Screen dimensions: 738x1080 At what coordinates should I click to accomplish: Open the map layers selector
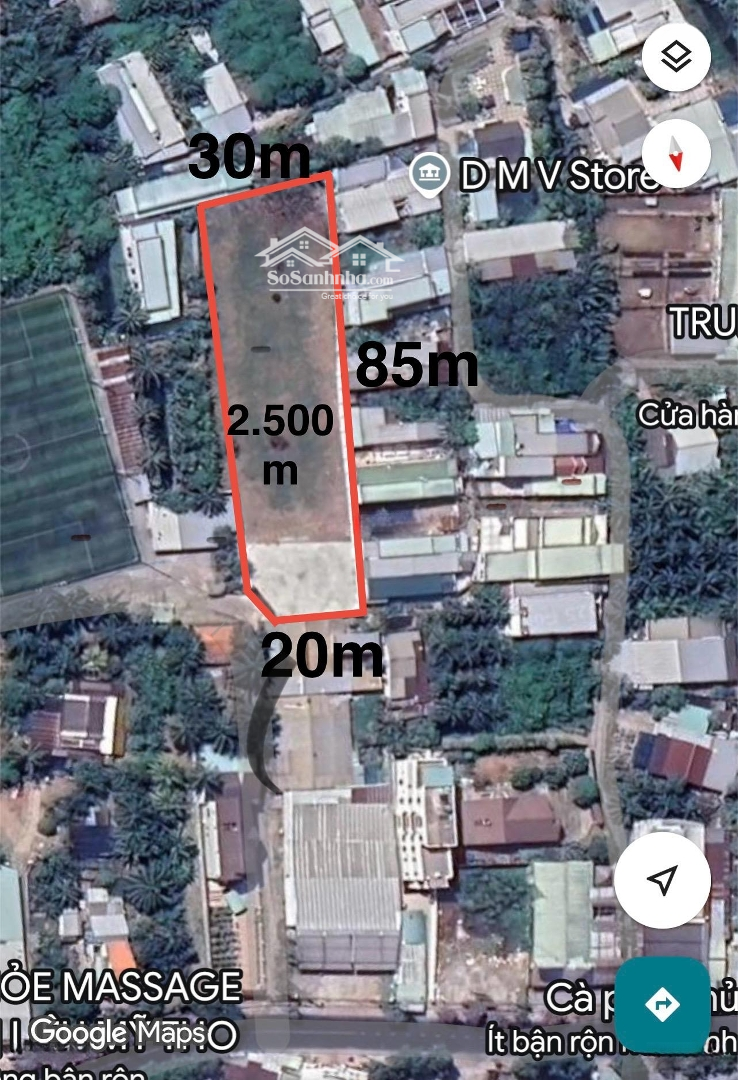(676, 57)
